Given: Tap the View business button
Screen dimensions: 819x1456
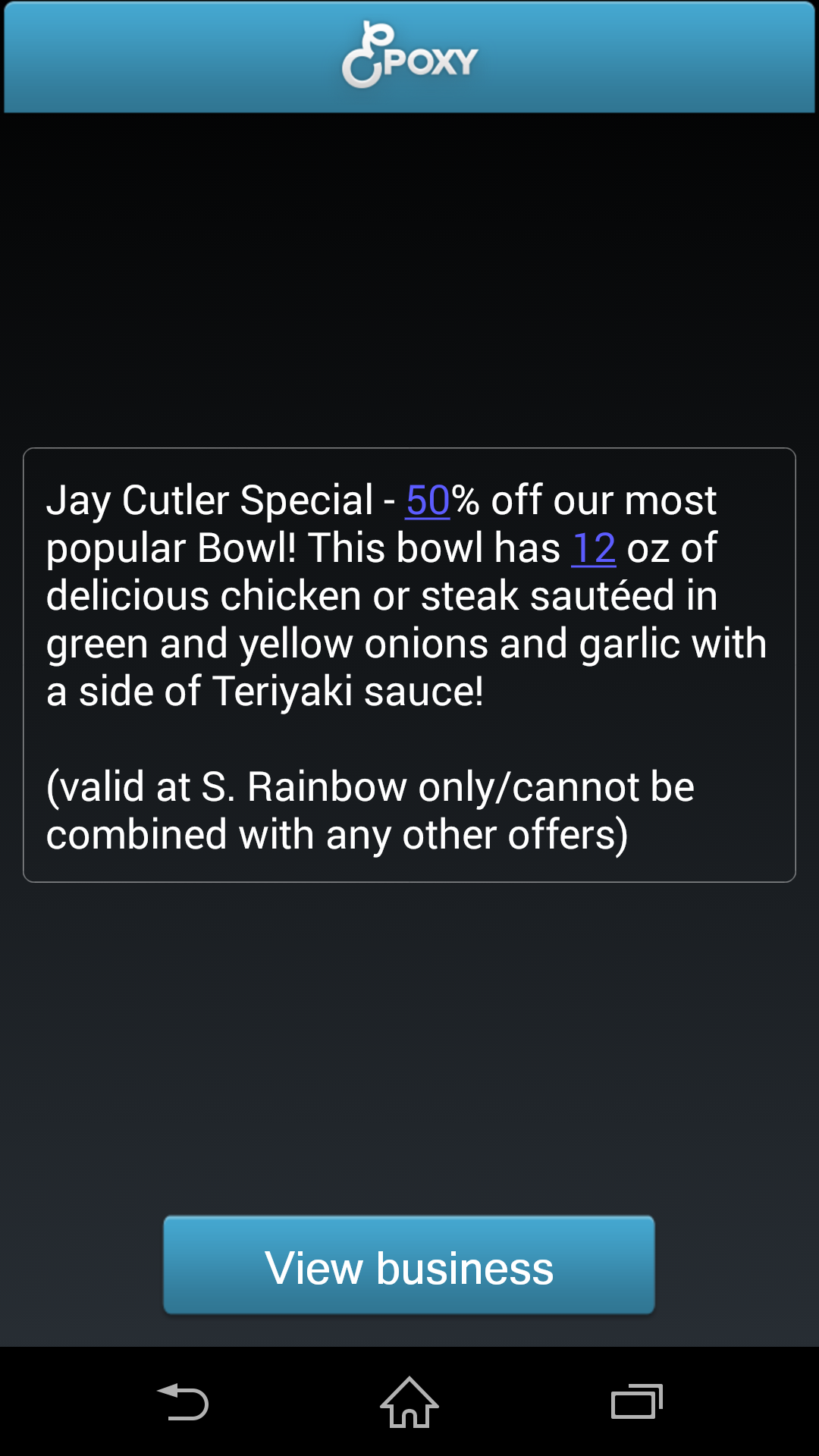Looking at the screenshot, I should tap(409, 1266).
